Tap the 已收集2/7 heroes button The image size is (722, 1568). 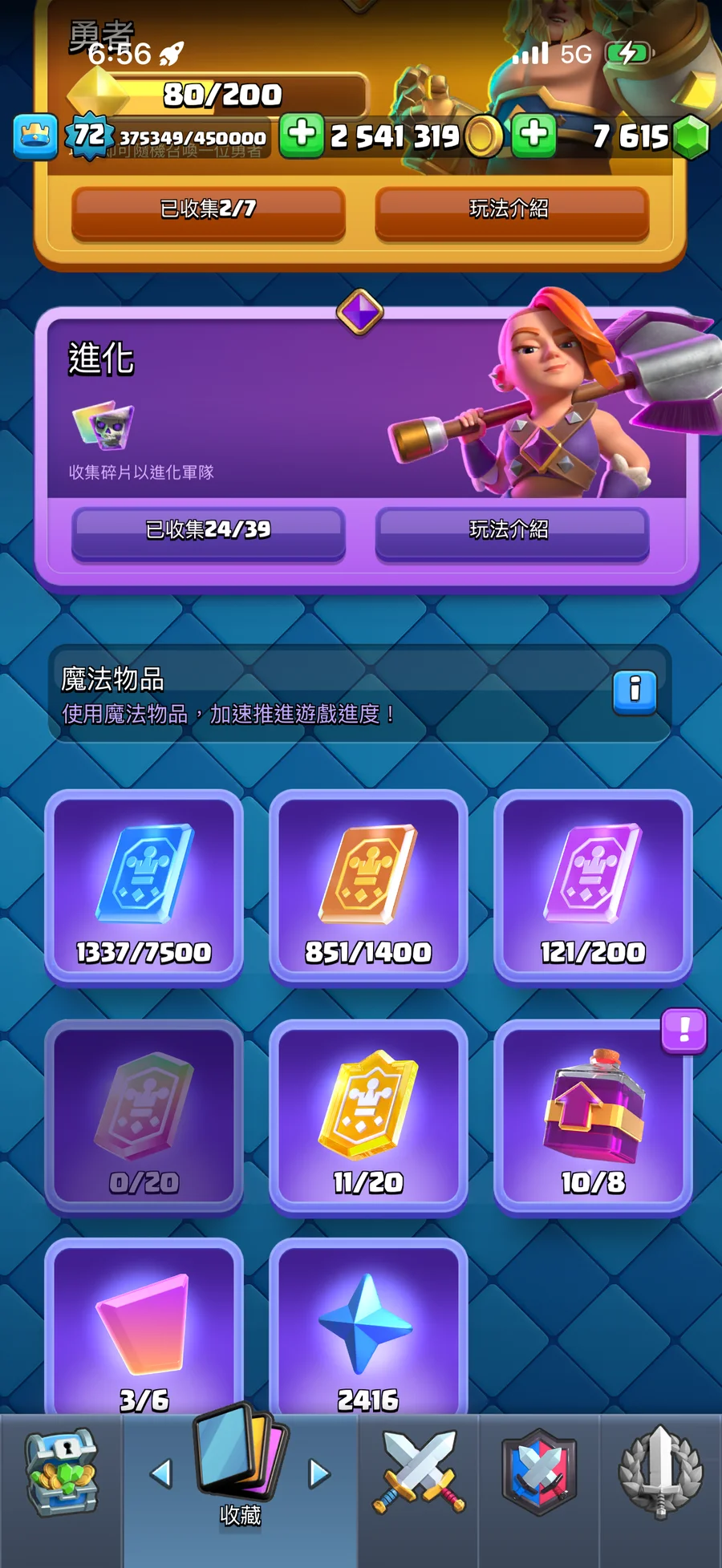tap(208, 211)
